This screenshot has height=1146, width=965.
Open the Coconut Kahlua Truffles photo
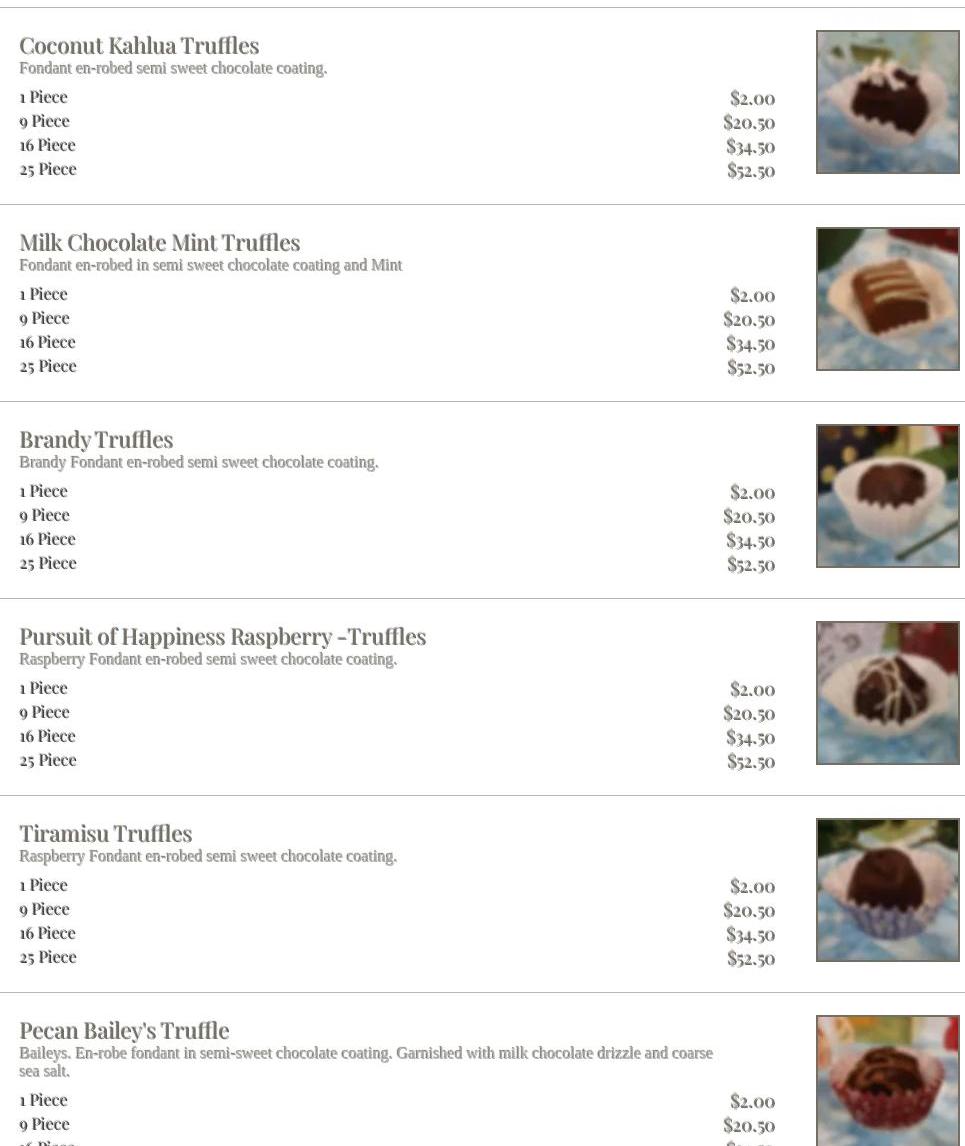pyautogui.click(x=887, y=102)
